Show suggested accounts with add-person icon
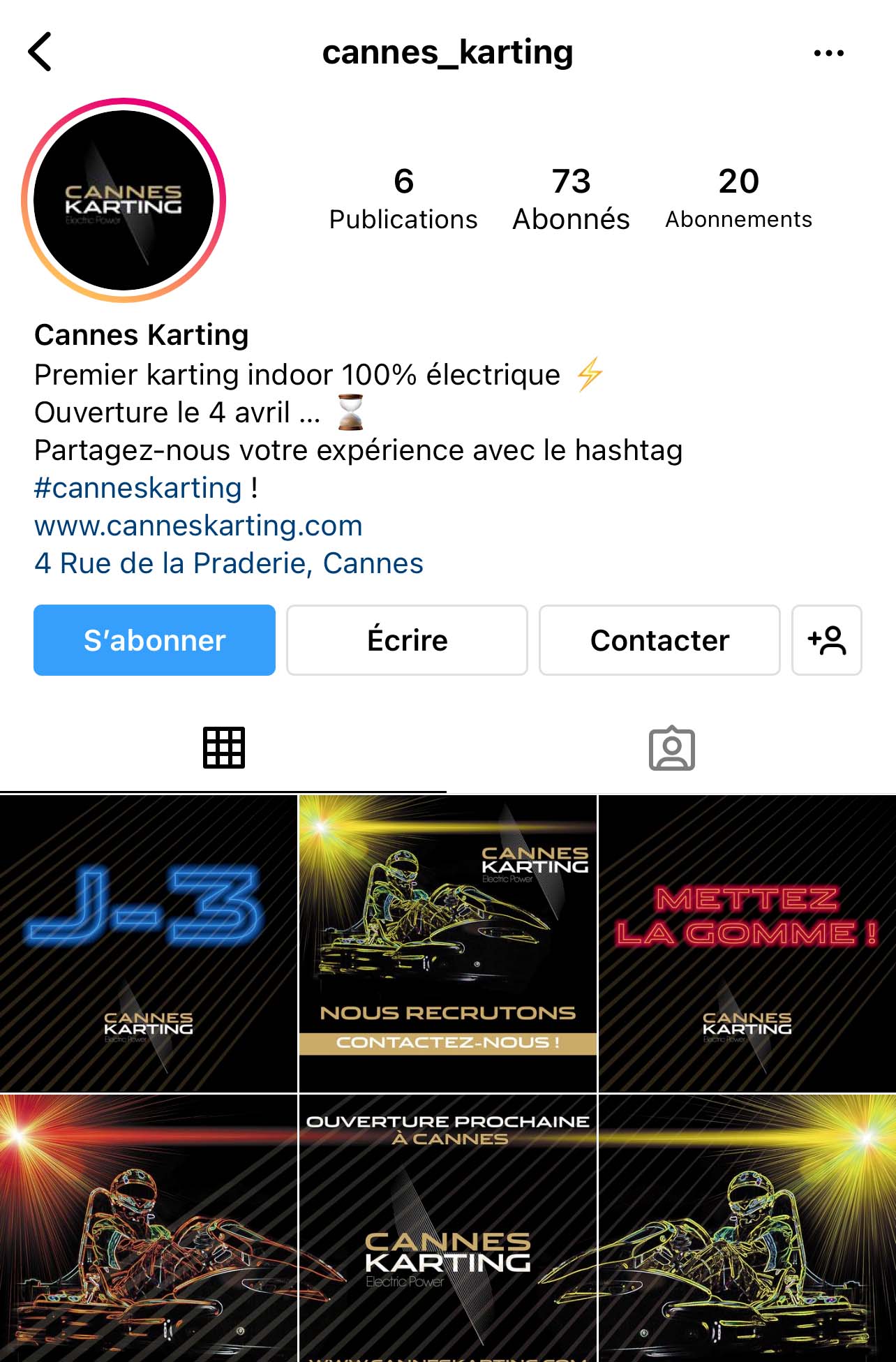The height and width of the screenshot is (1362, 896). (x=827, y=640)
